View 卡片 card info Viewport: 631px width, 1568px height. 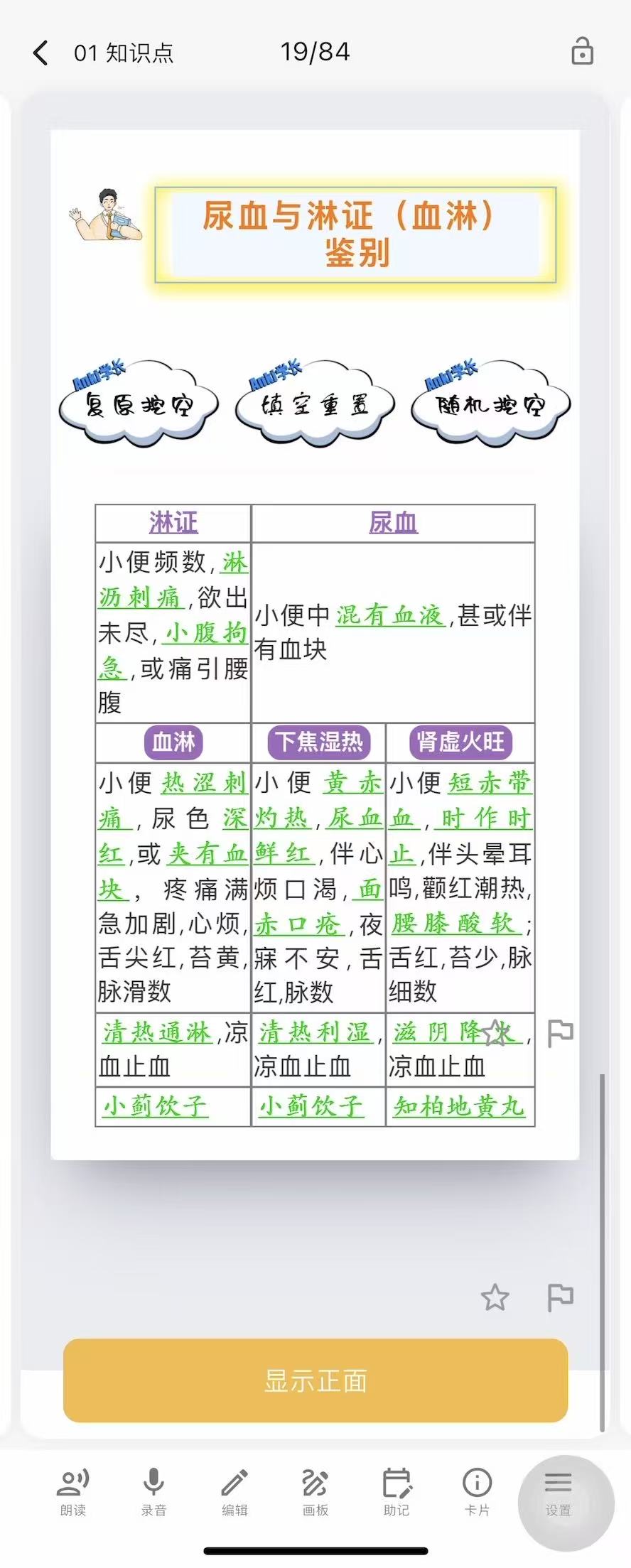477,1491
